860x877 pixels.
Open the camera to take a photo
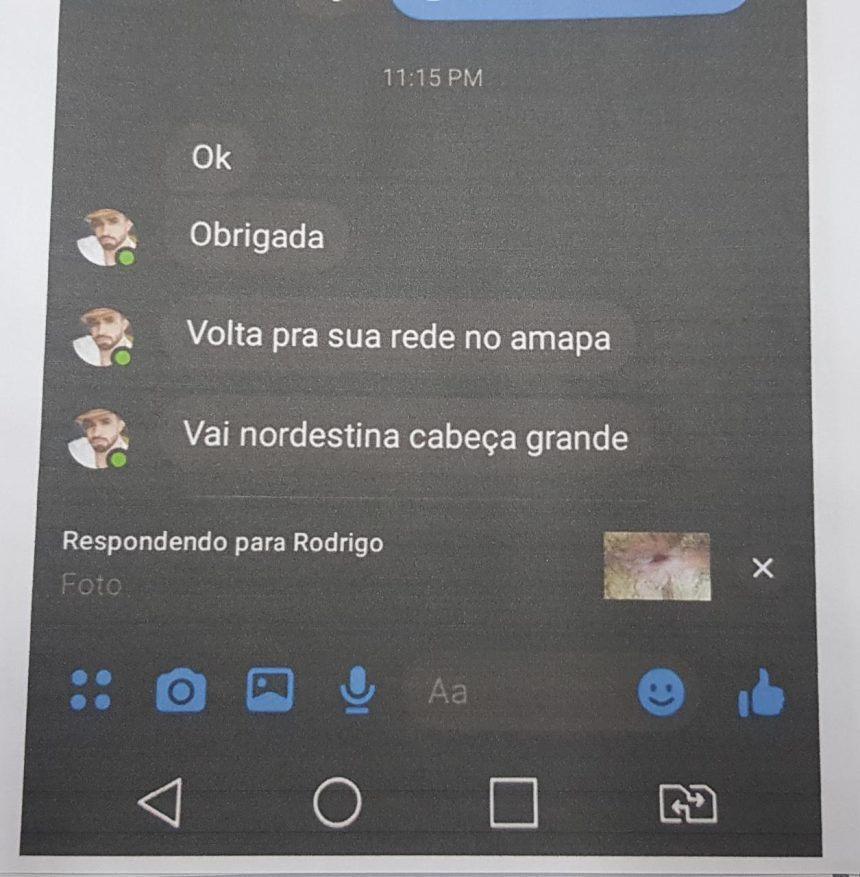click(181, 691)
